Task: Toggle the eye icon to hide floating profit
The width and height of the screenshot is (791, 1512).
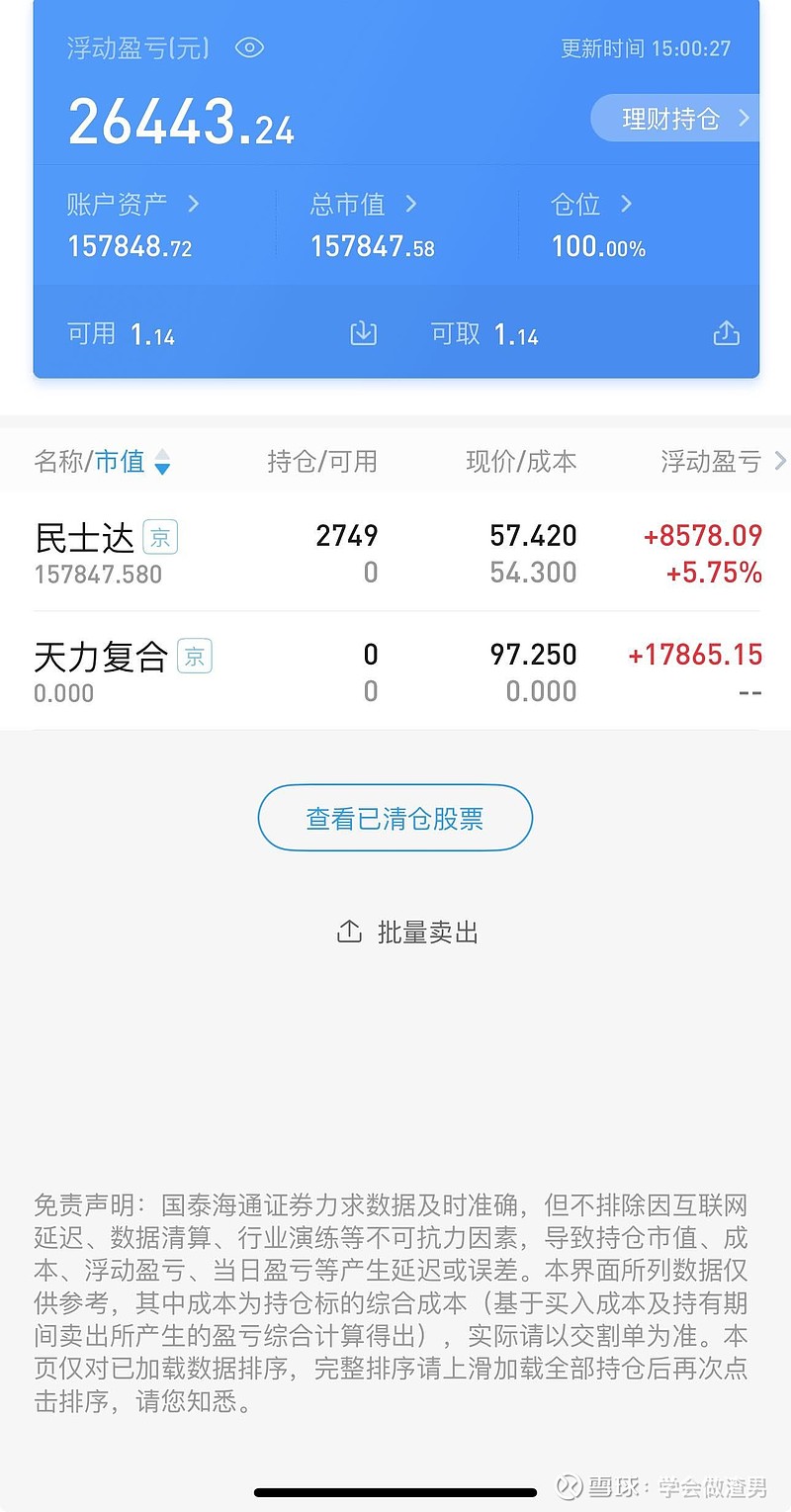Action: tap(250, 46)
